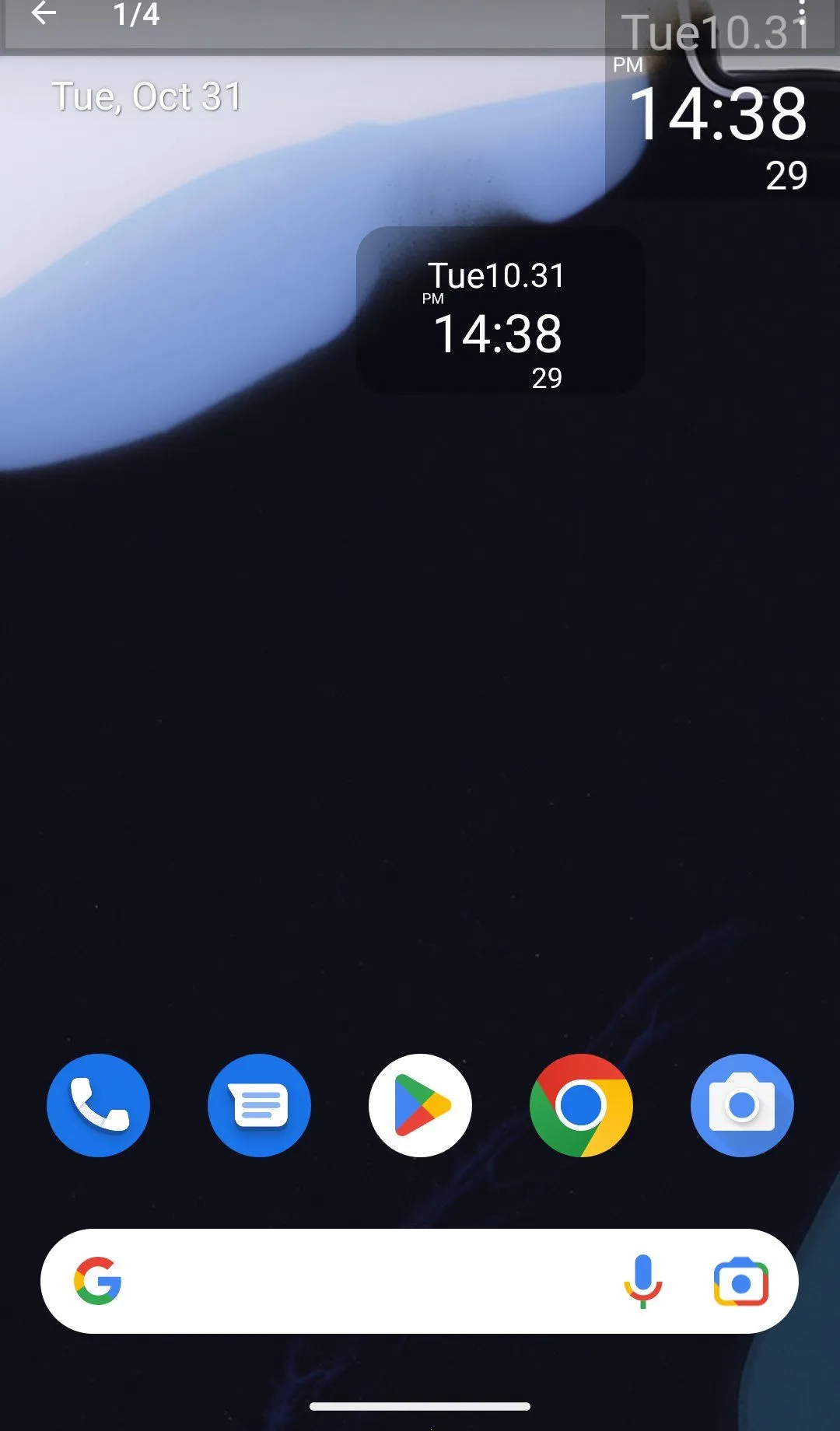Open the Google Play Store
Viewport: 840px width, 1431px height.
coord(420,1105)
